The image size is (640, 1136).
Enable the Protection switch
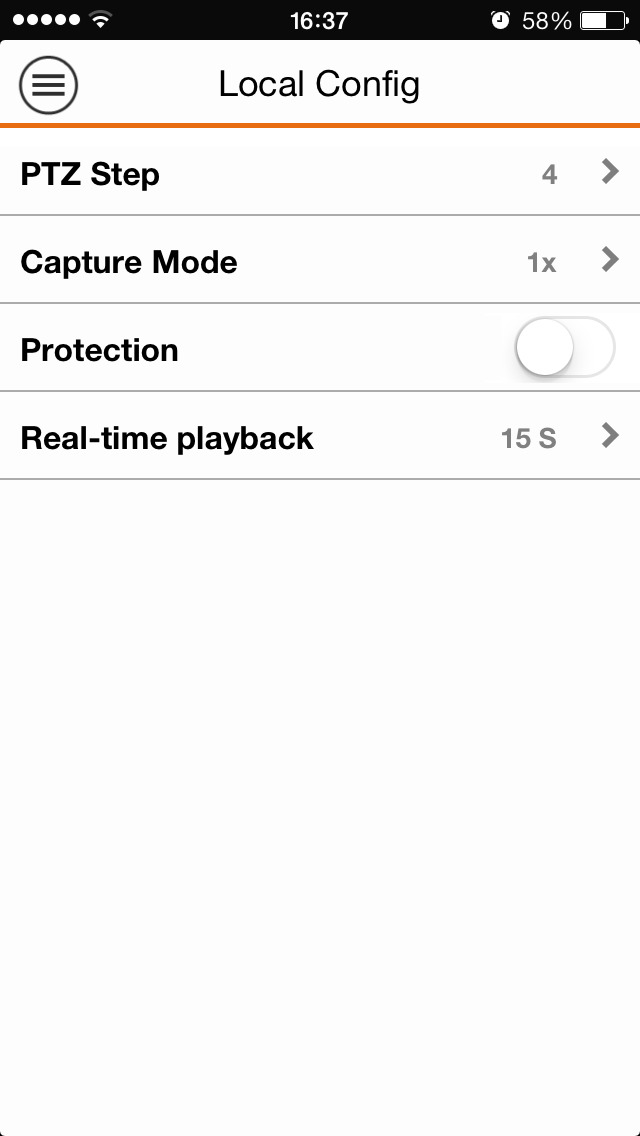click(565, 348)
